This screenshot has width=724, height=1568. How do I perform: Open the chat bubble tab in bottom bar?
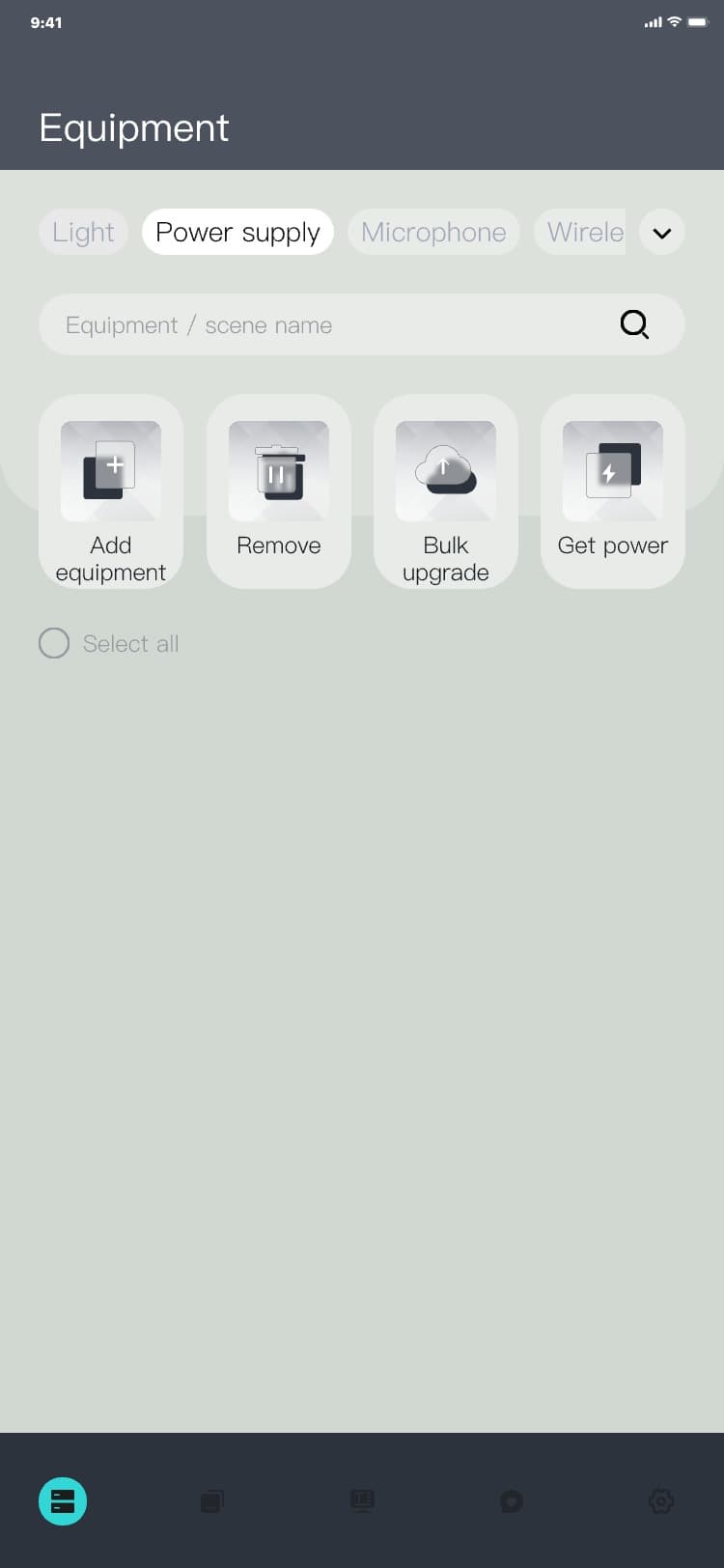tap(512, 1501)
